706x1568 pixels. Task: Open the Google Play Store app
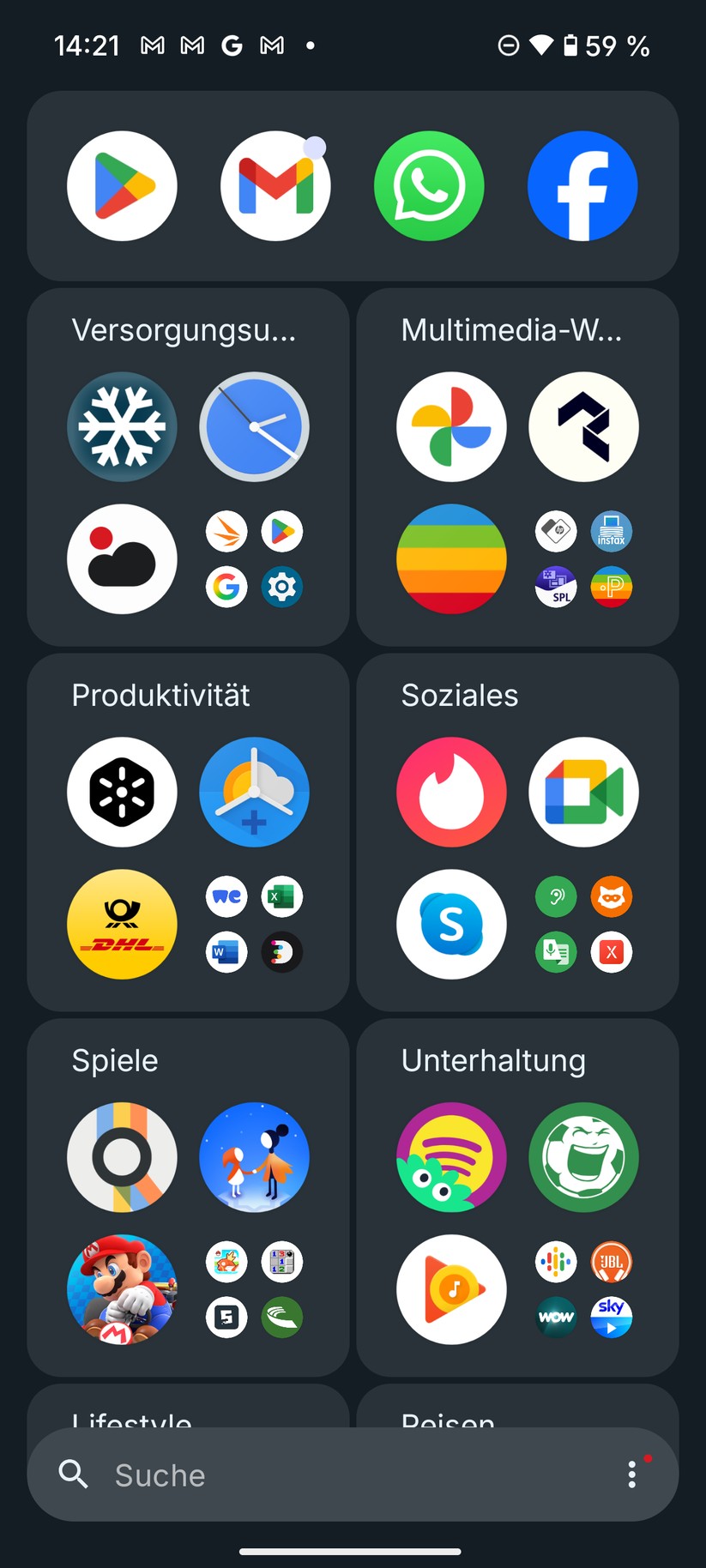click(x=122, y=186)
